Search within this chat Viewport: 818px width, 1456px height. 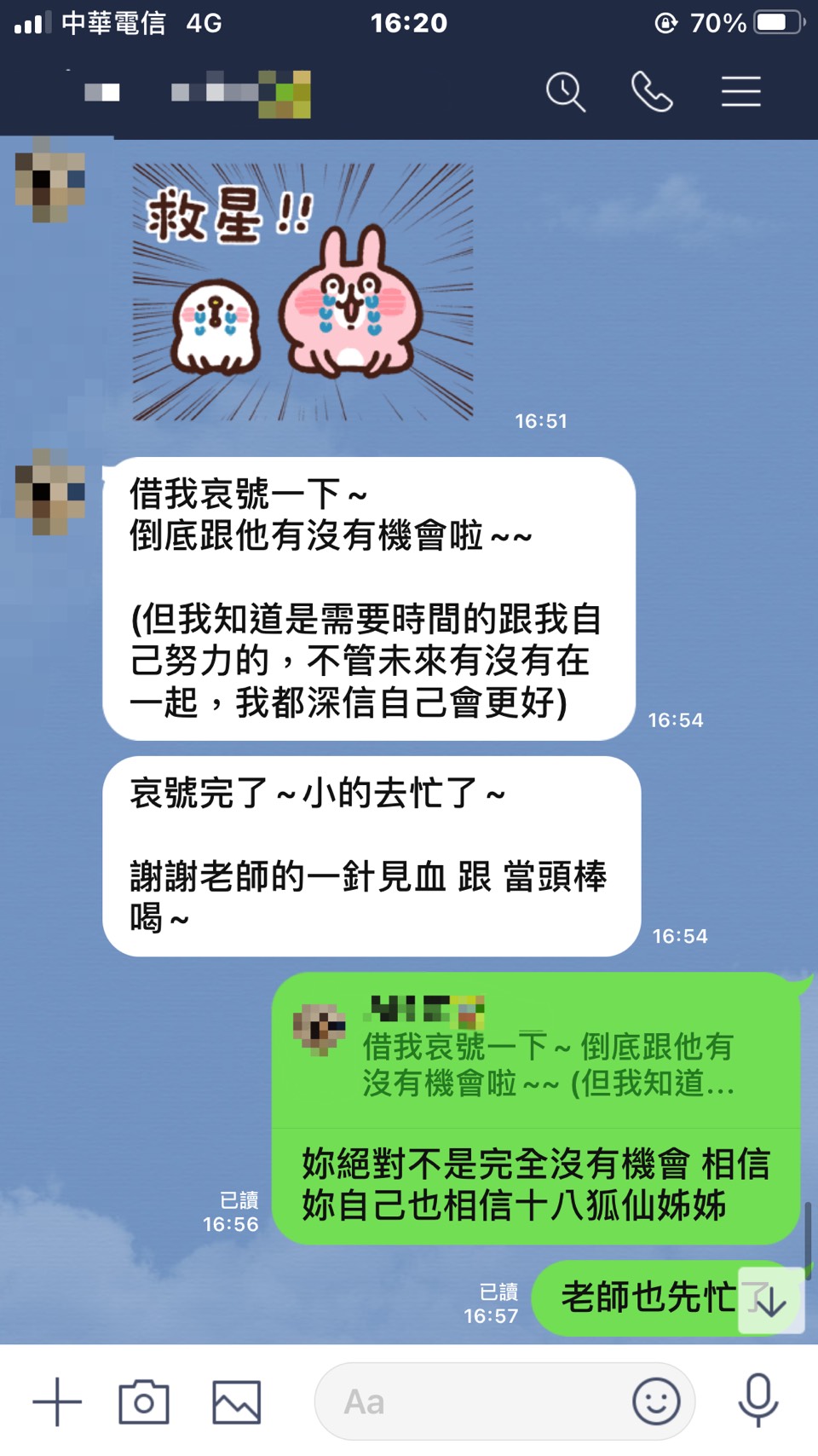566,92
